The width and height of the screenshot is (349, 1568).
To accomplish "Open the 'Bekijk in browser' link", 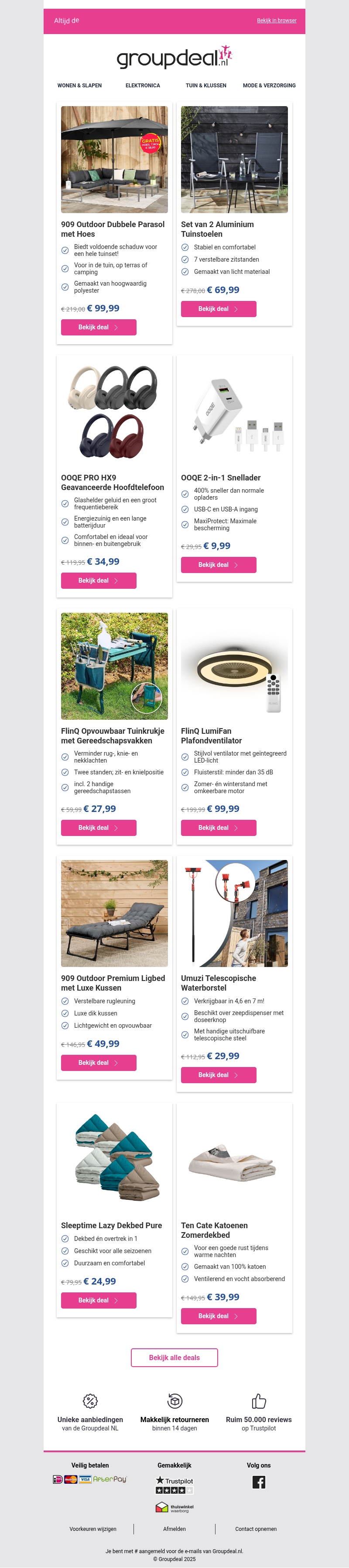I will pyautogui.click(x=277, y=21).
